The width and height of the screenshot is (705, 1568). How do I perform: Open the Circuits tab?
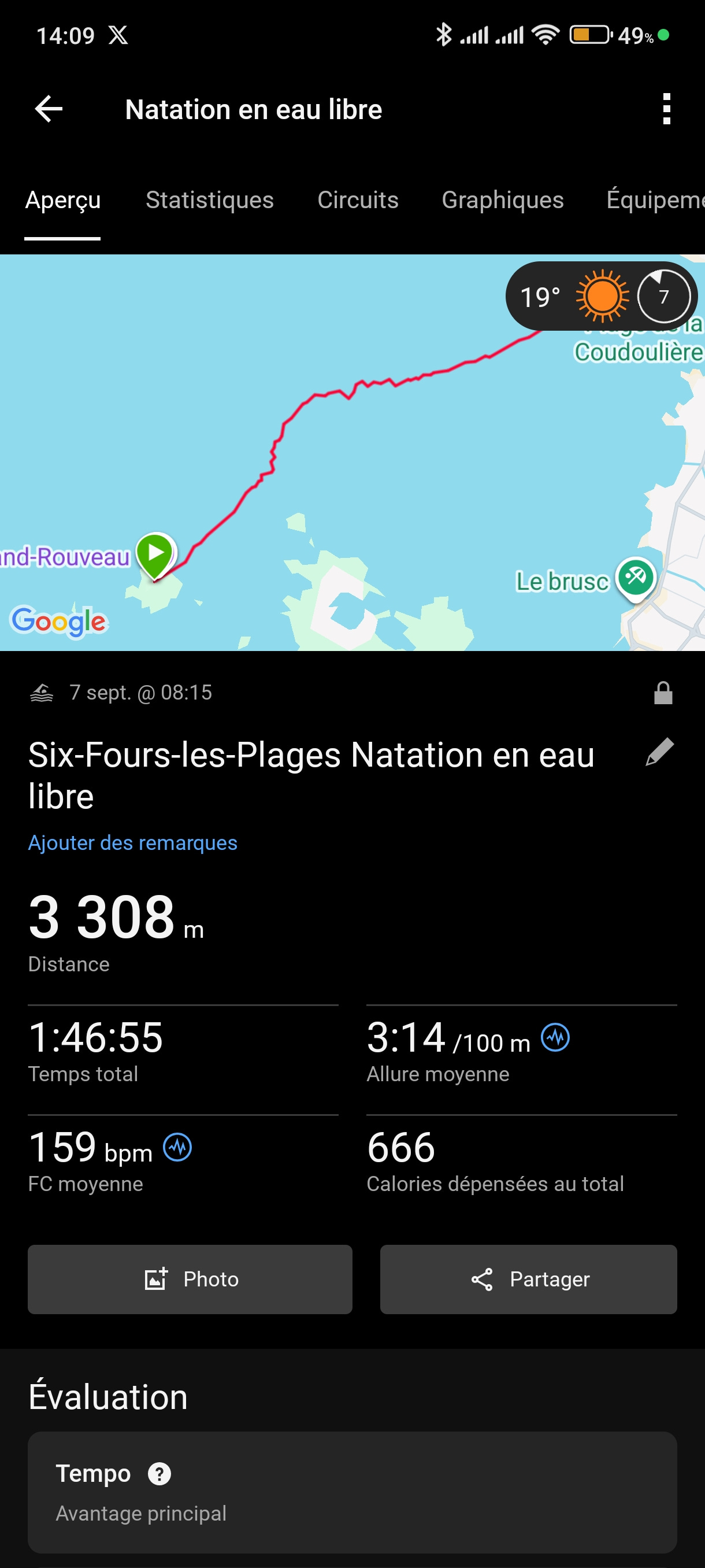[358, 200]
